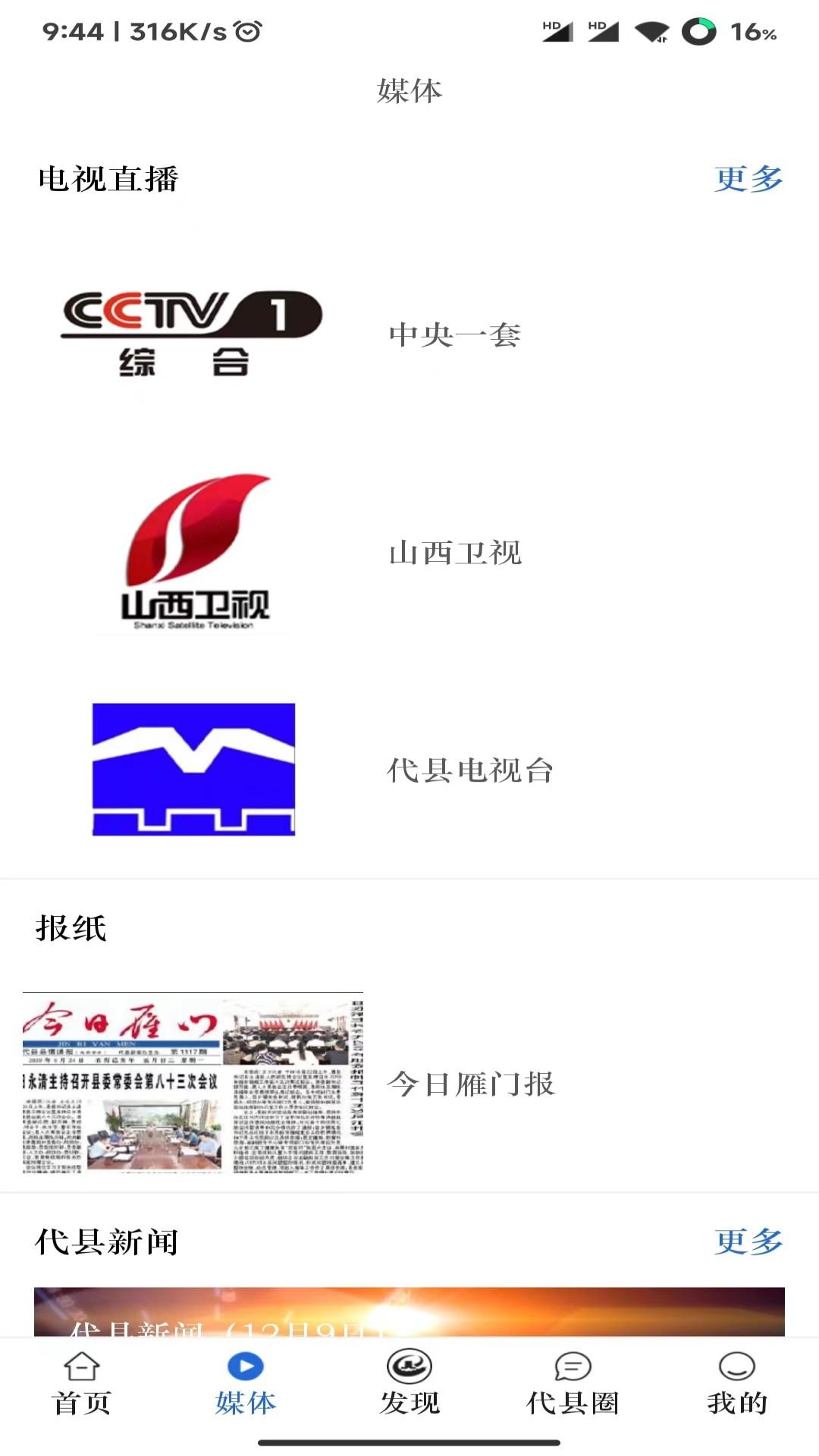The width and height of the screenshot is (819, 1456).
Task: Open the 今日雁门报 newspaper entry
Action: [475, 1086]
